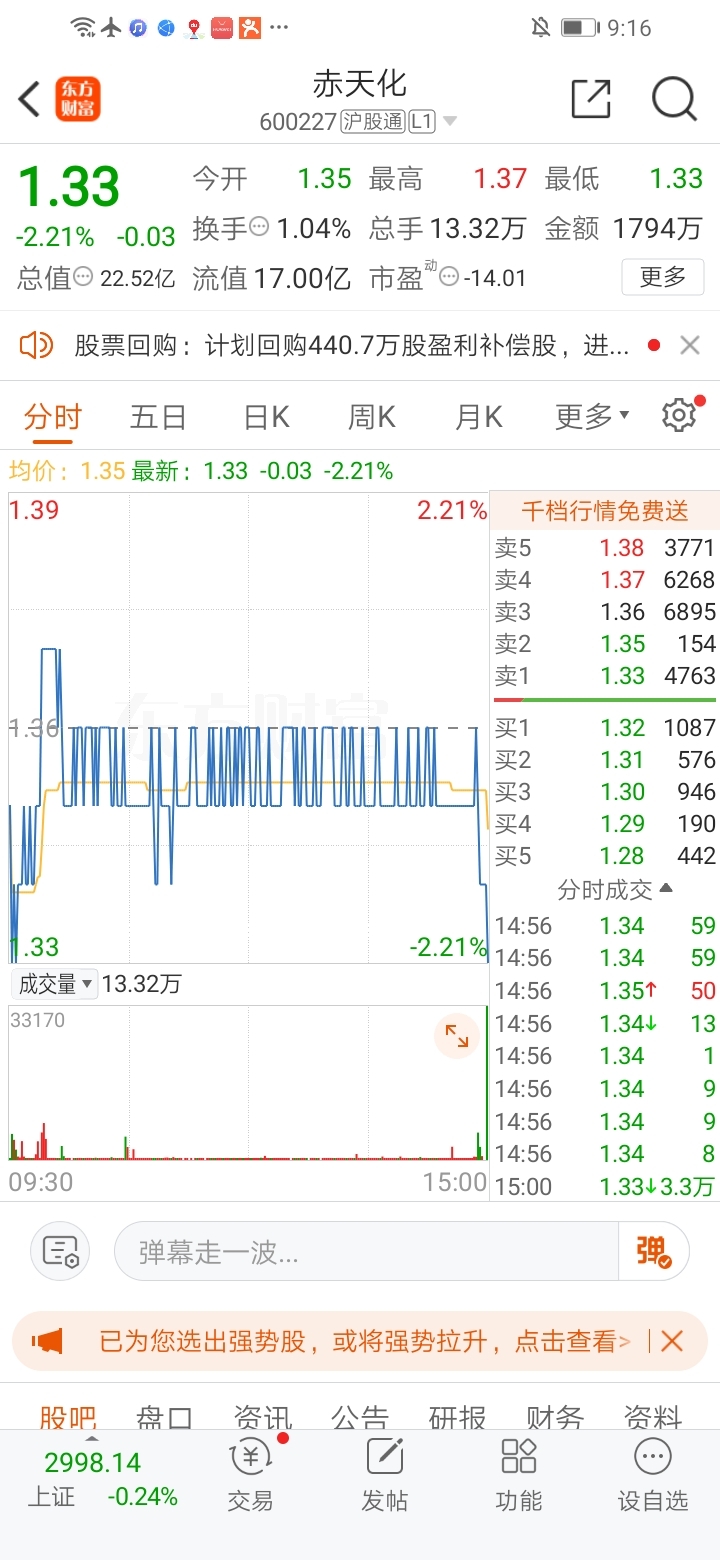Add stock via 设自选

653,1474
